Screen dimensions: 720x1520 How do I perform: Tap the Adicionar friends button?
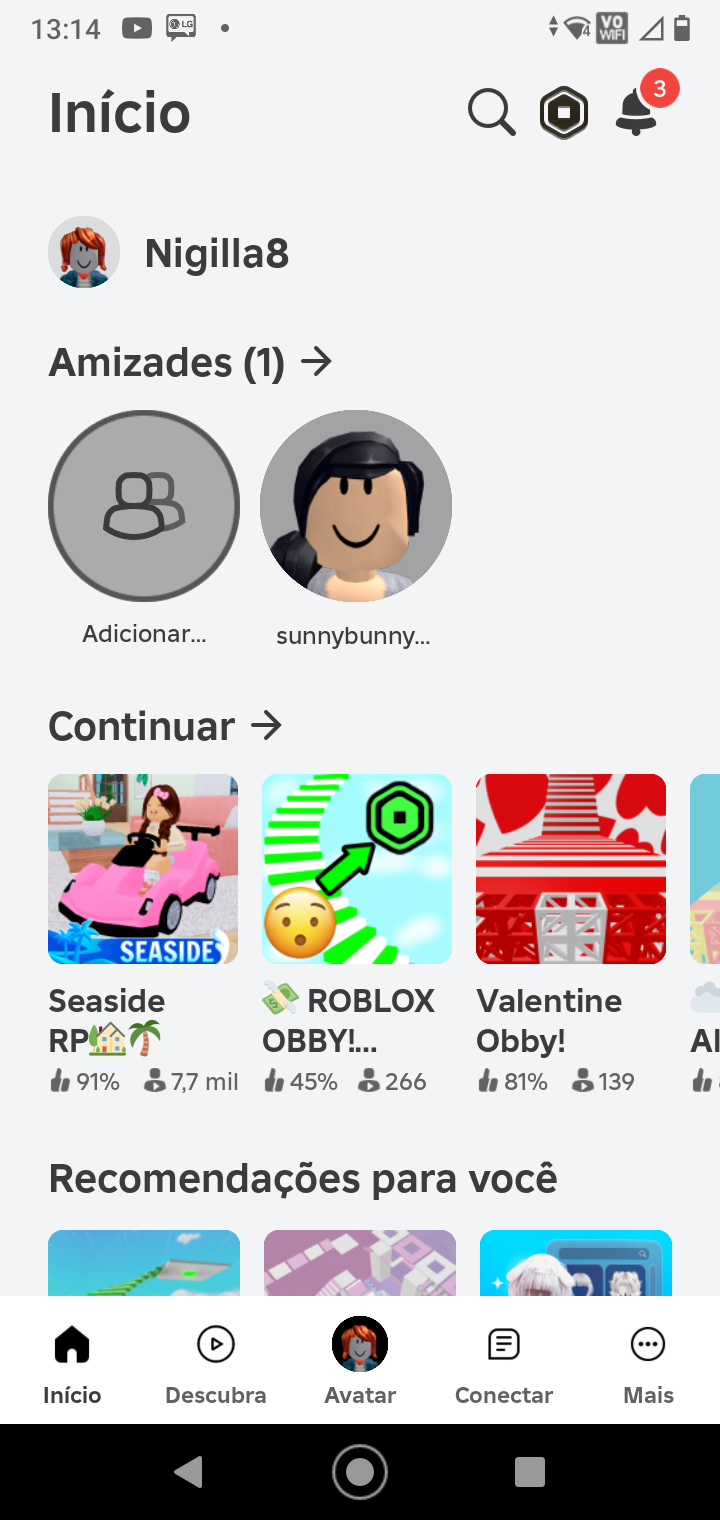coord(144,506)
